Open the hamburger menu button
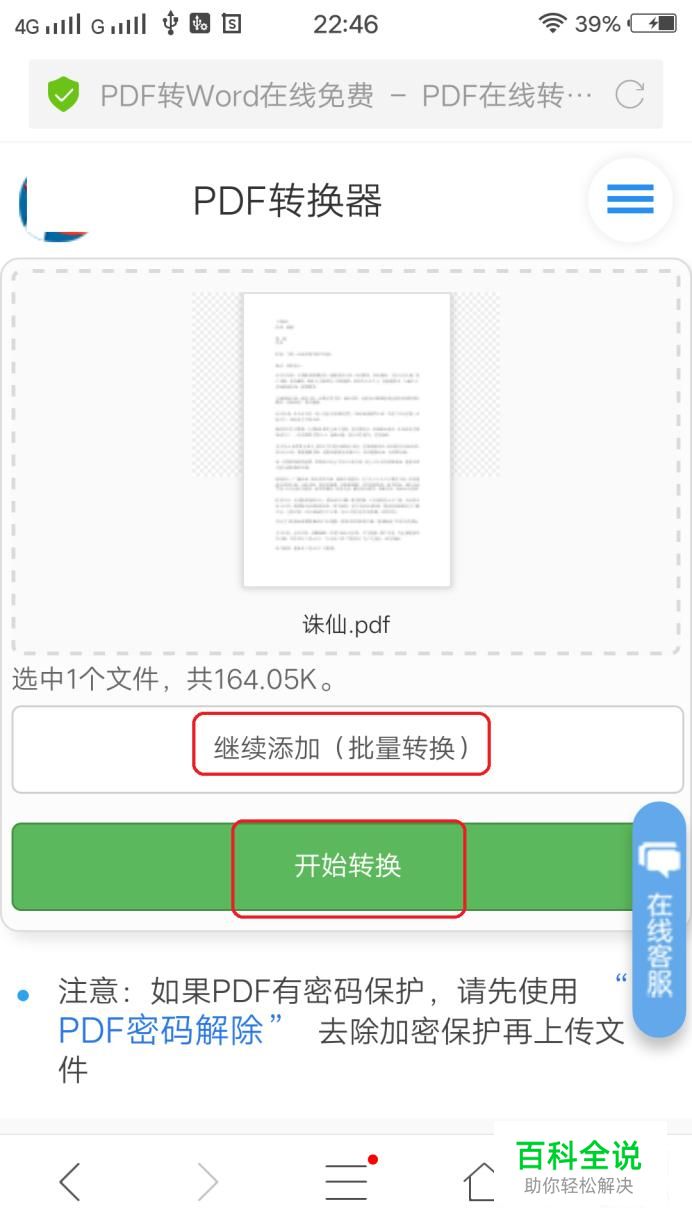The width and height of the screenshot is (692, 1230). coord(630,199)
